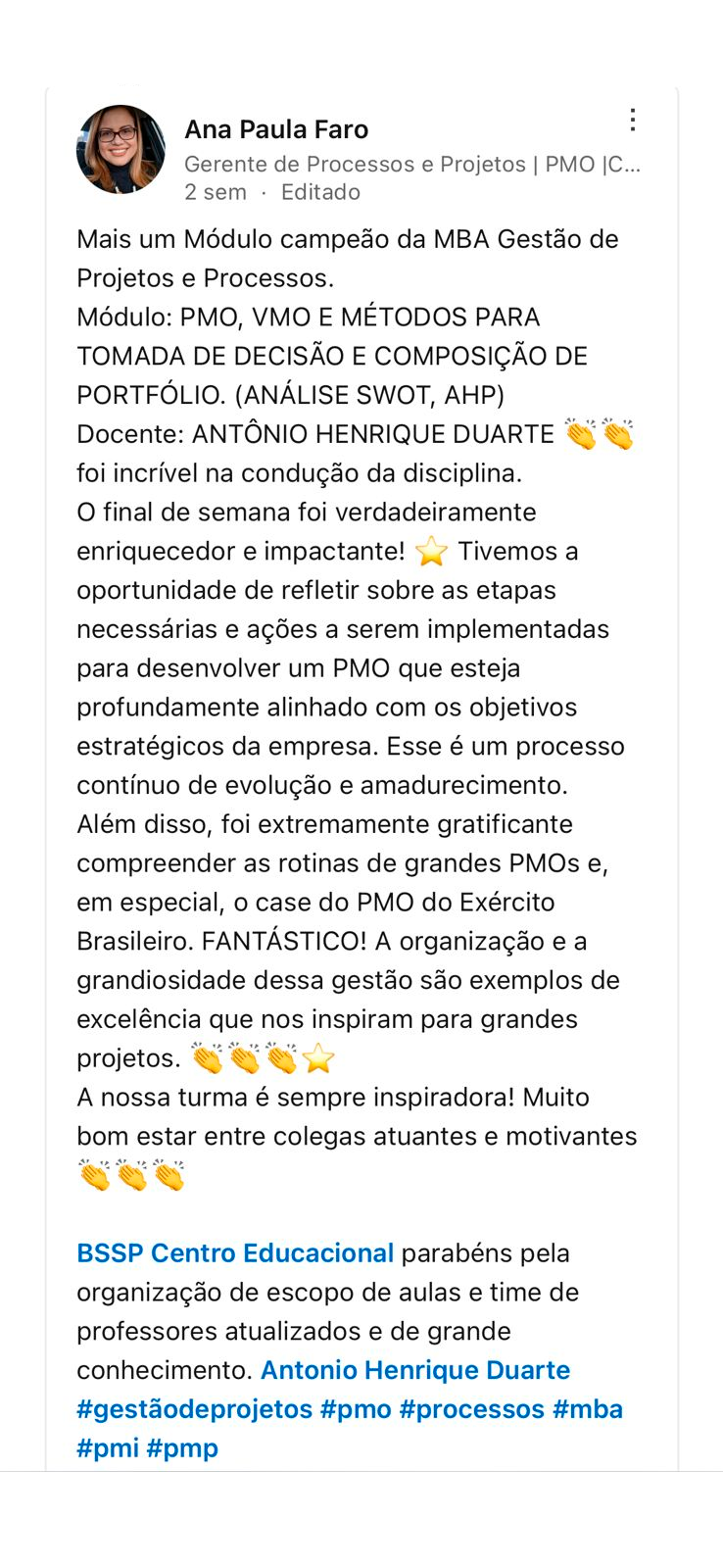Open the post options three-dot menu

pyautogui.click(x=633, y=119)
